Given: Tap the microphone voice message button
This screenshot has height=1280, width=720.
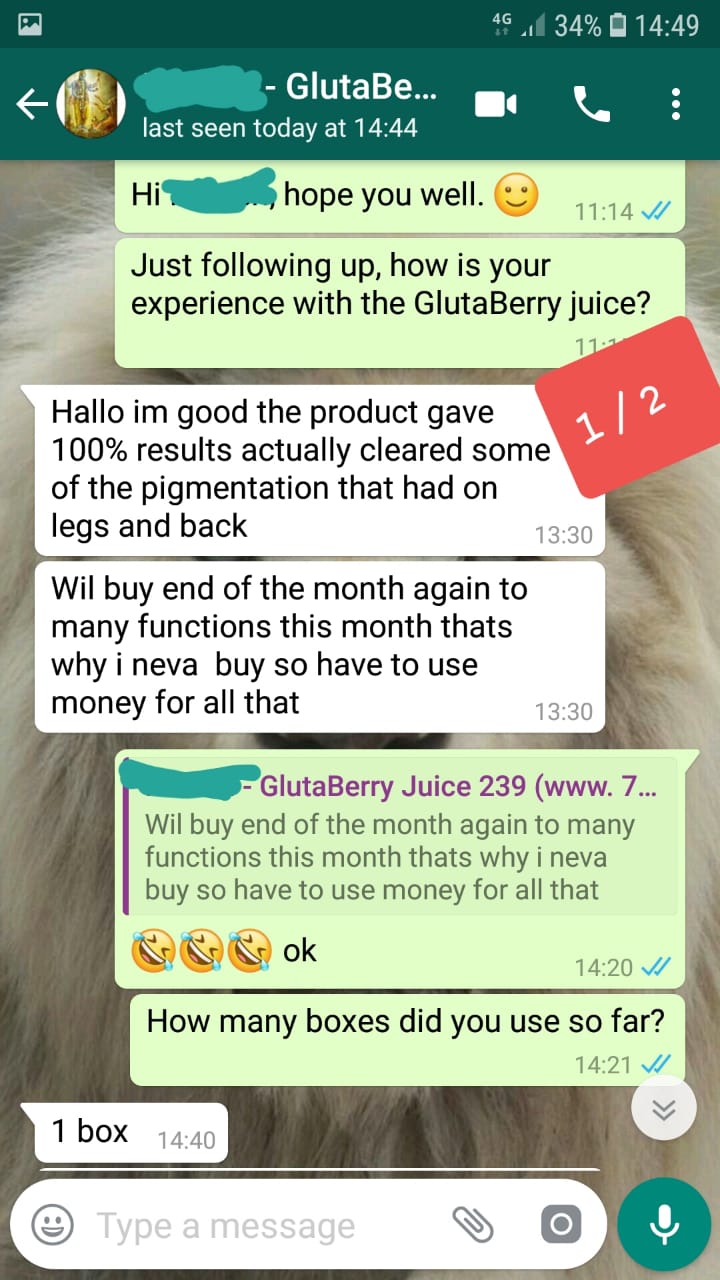Looking at the screenshot, I should (x=664, y=1224).
